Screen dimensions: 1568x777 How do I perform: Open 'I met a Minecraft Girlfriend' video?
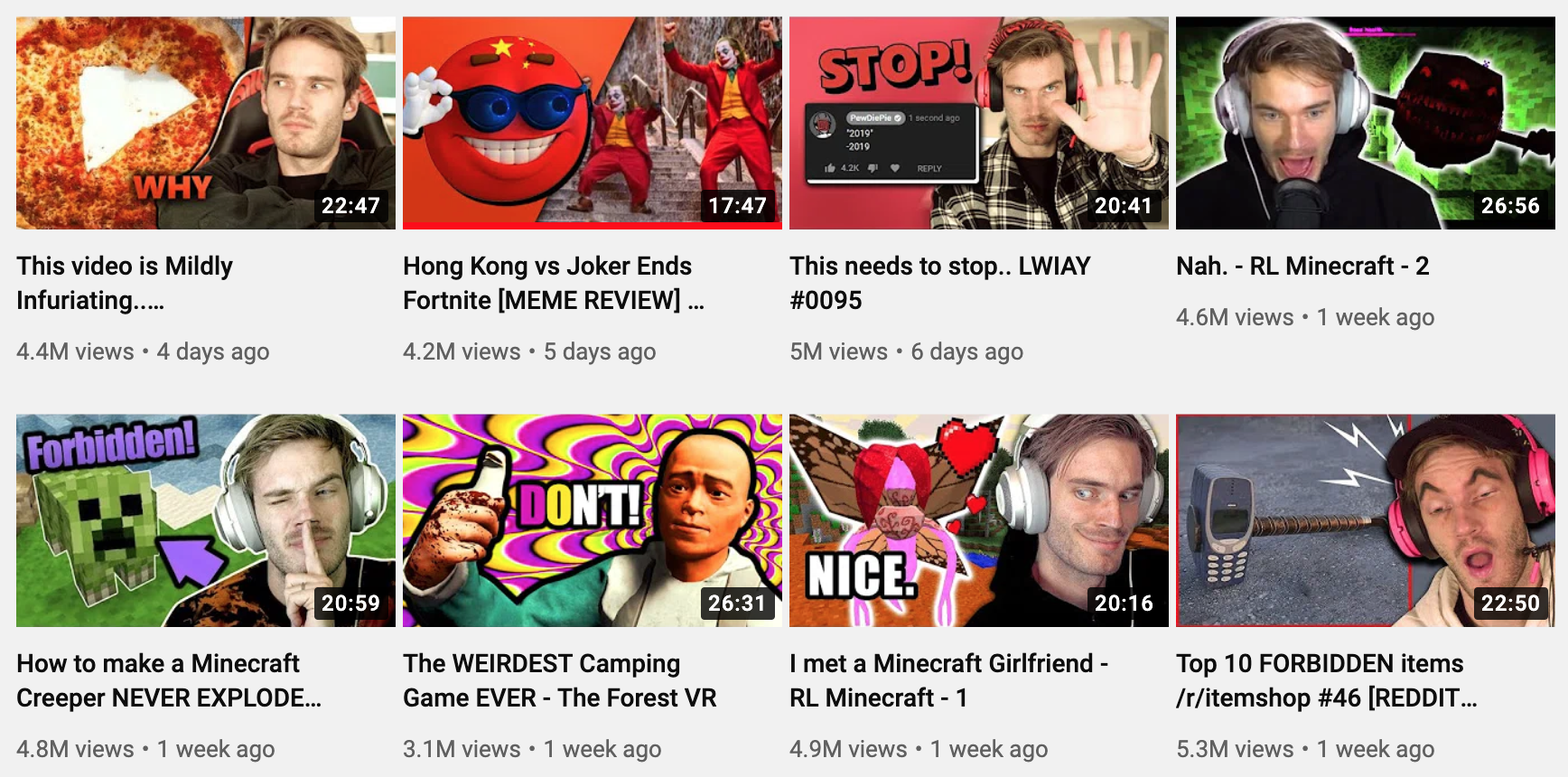[978, 520]
